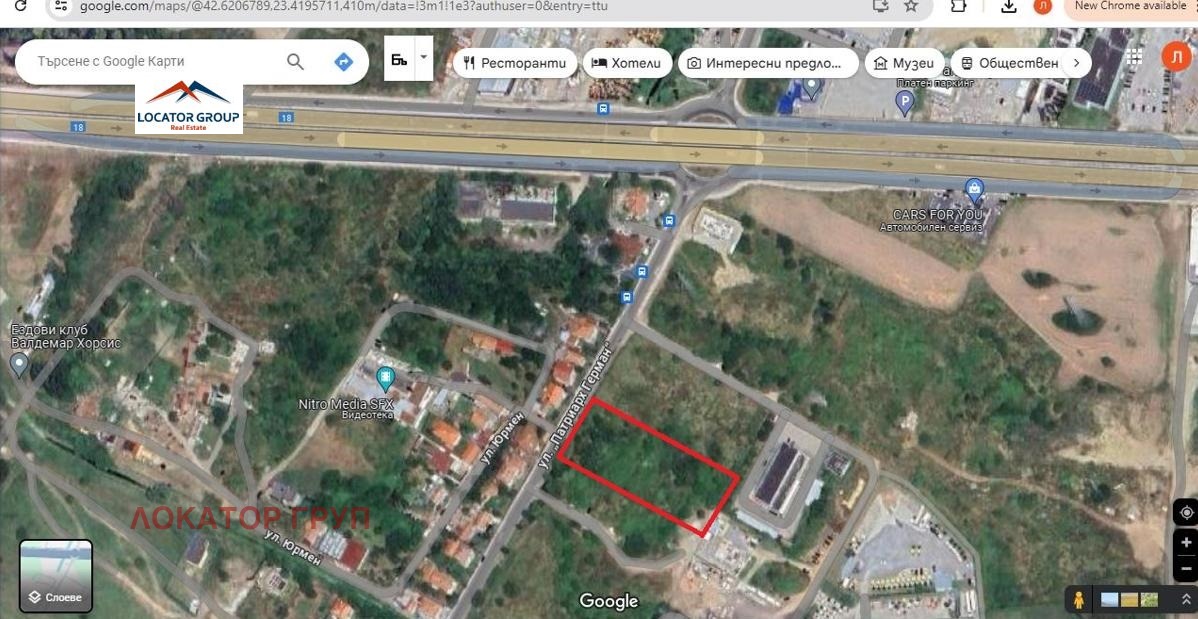Open the Nitro Media SFX place marker
This screenshot has height=619, width=1198.
(386, 379)
